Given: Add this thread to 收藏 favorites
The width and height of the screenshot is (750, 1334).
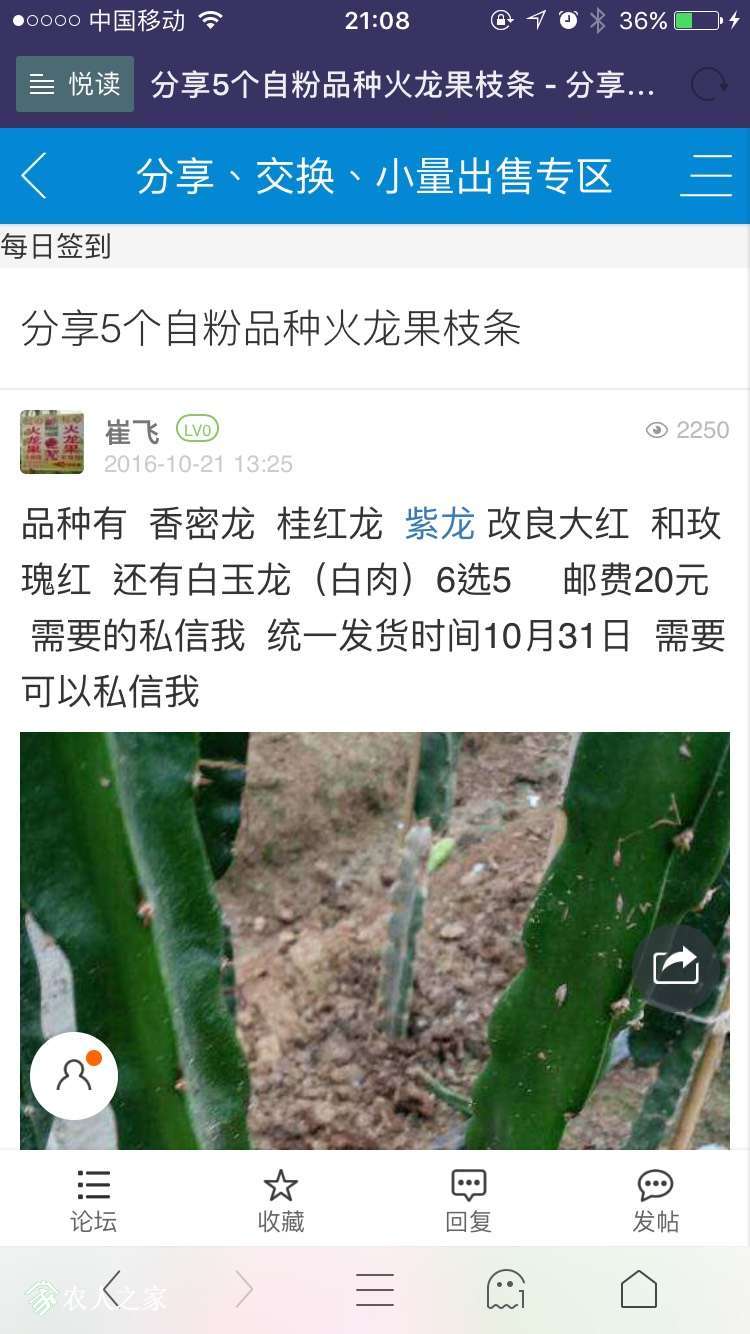Looking at the screenshot, I should (x=281, y=1201).
